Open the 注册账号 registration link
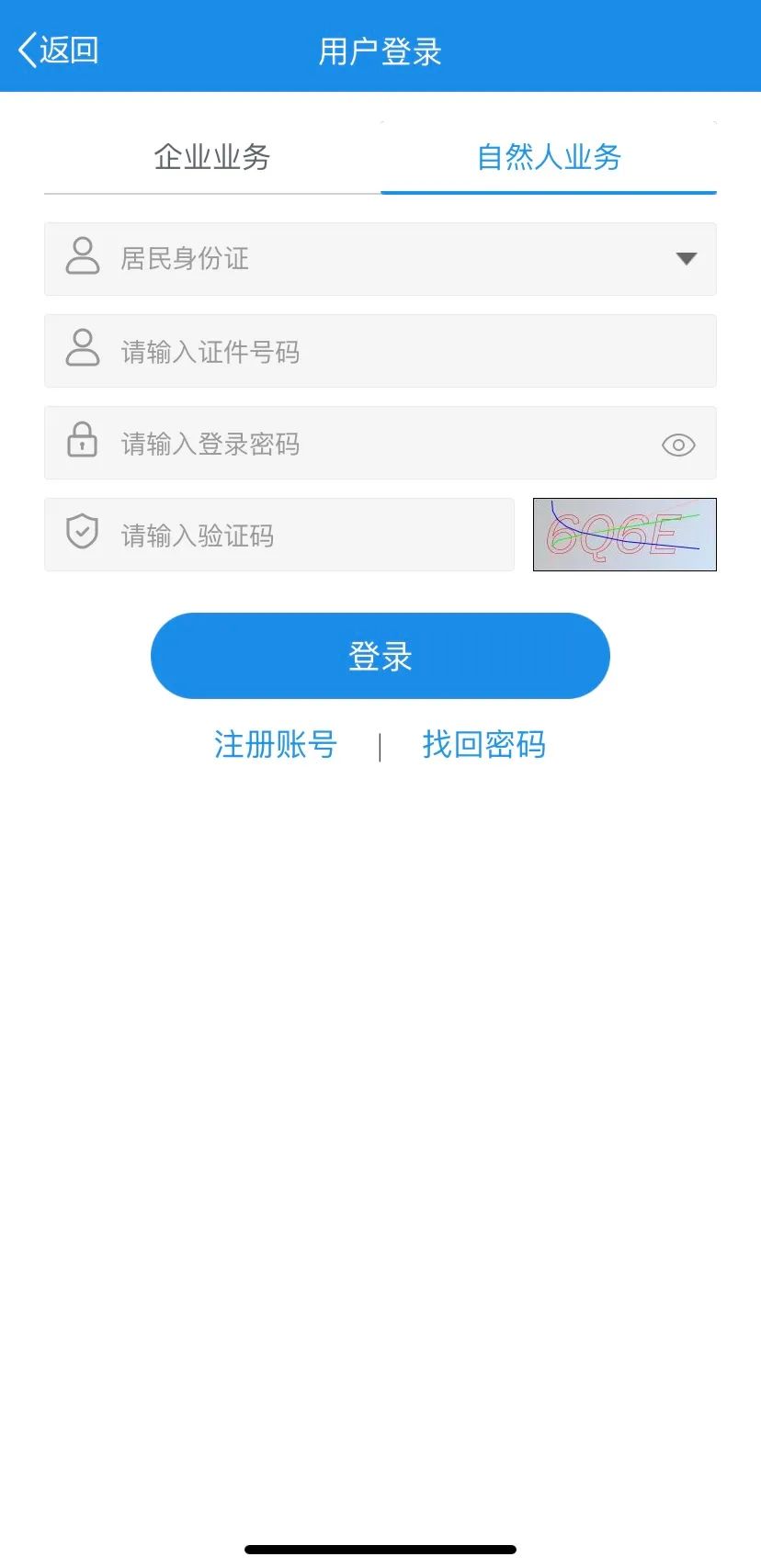Screen dimensions: 761x1568 [276, 744]
